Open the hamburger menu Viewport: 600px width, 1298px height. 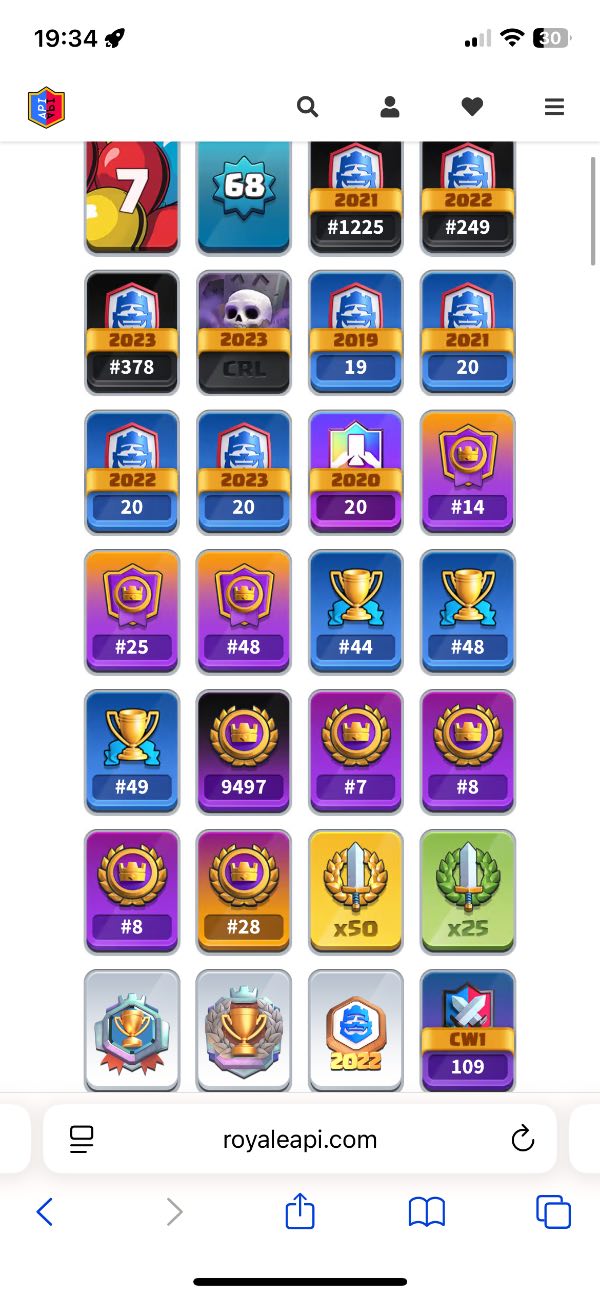pyautogui.click(x=554, y=107)
